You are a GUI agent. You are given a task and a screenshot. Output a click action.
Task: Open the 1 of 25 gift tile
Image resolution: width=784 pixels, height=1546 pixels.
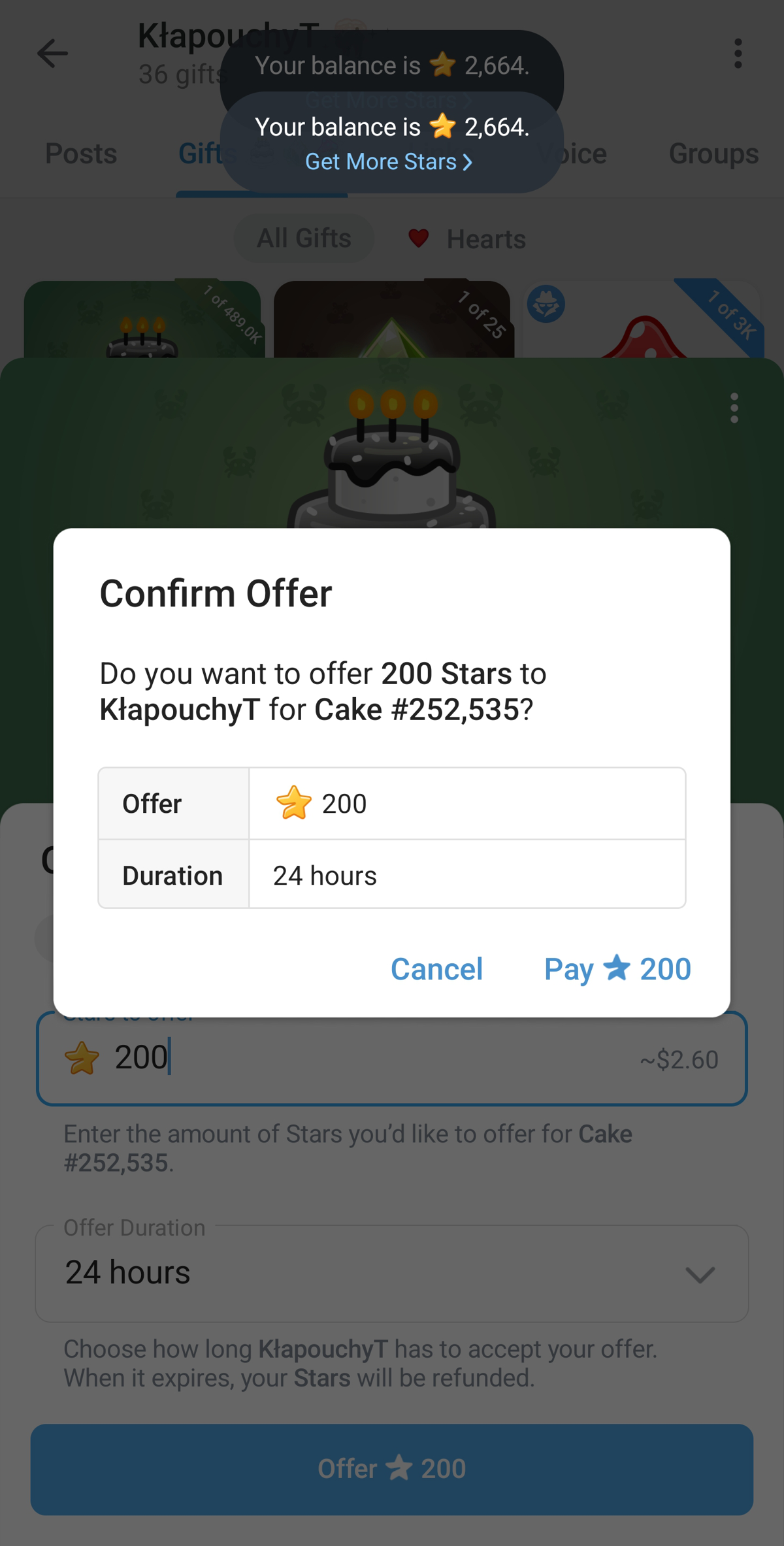click(x=392, y=321)
